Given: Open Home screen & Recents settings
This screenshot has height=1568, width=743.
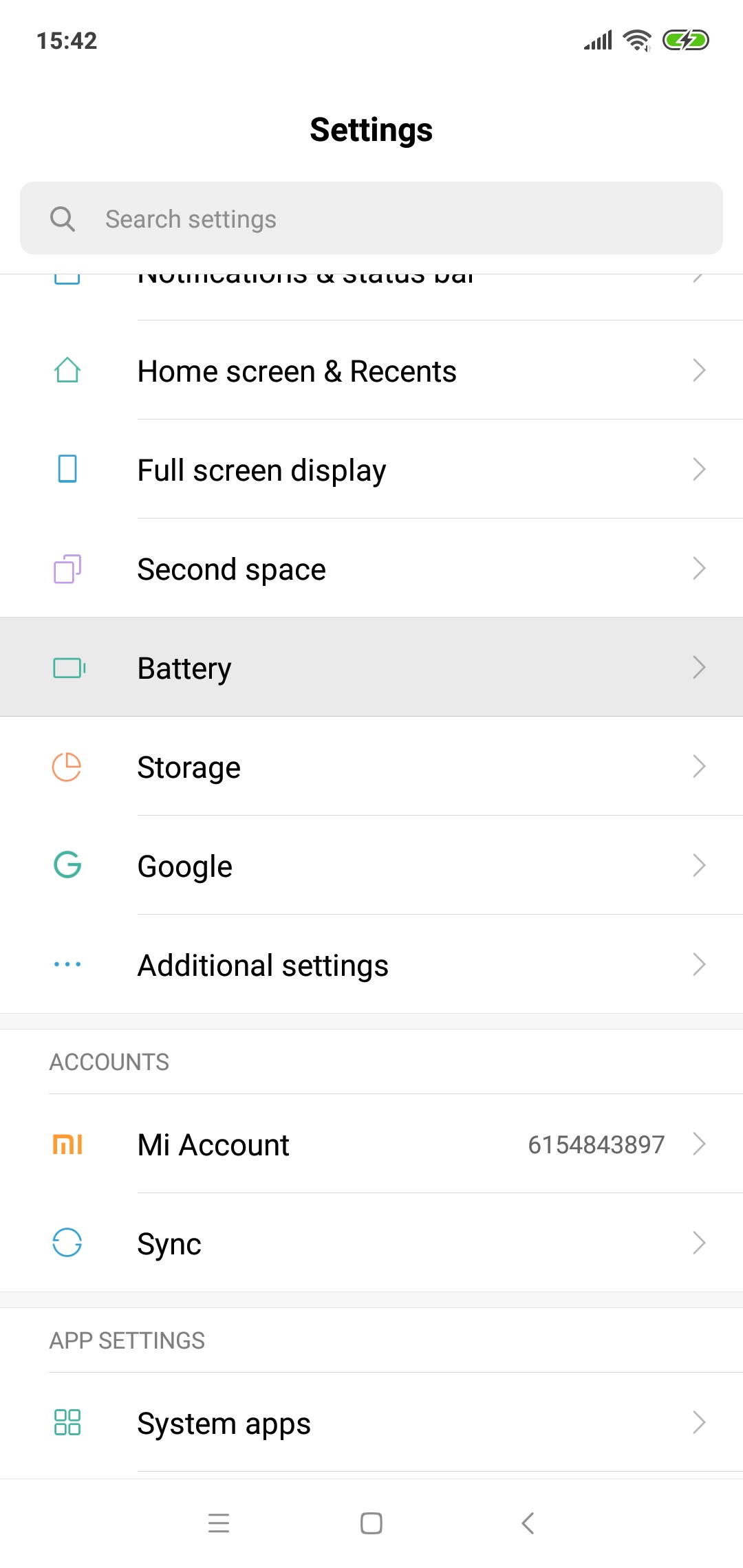Looking at the screenshot, I should tap(371, 371).
